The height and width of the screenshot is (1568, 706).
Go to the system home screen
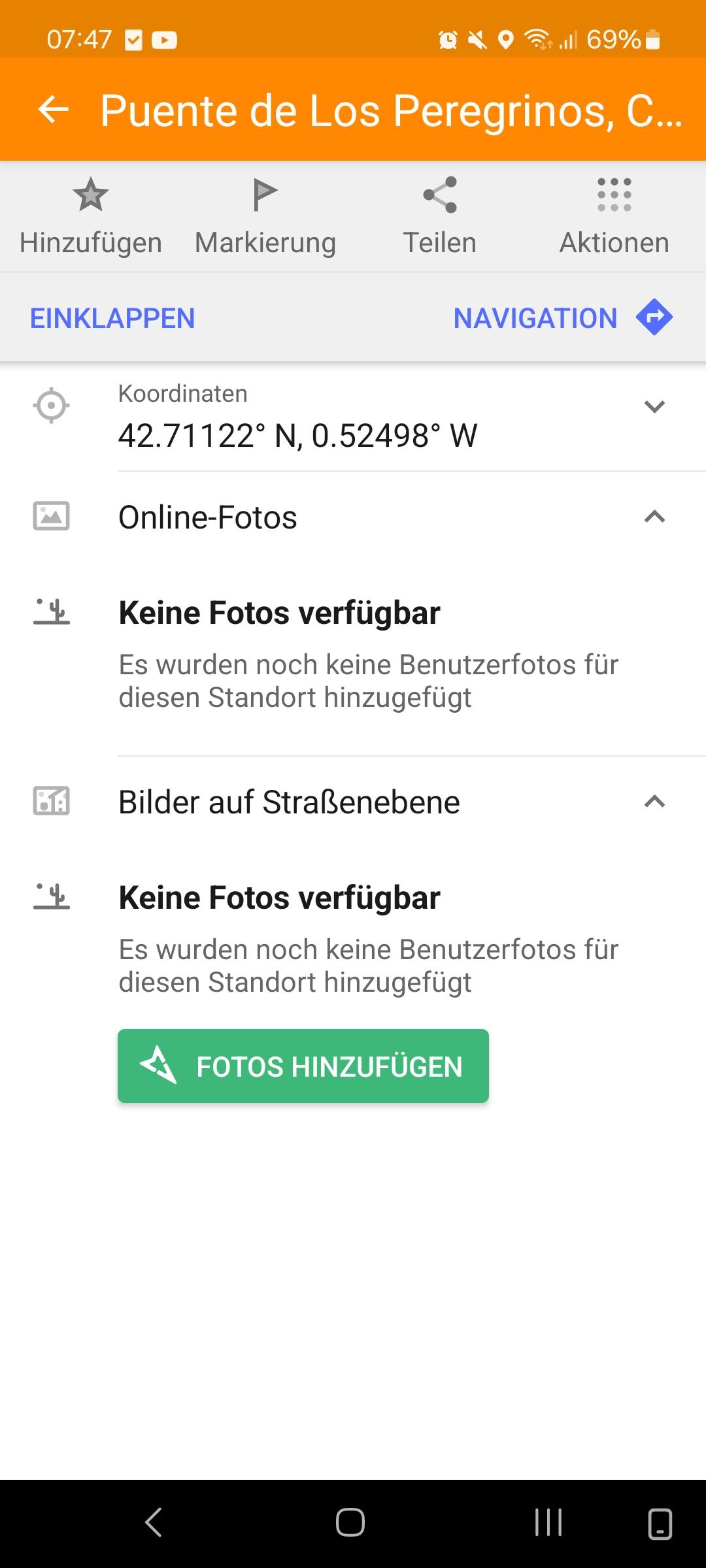[x=350, y=1523]
